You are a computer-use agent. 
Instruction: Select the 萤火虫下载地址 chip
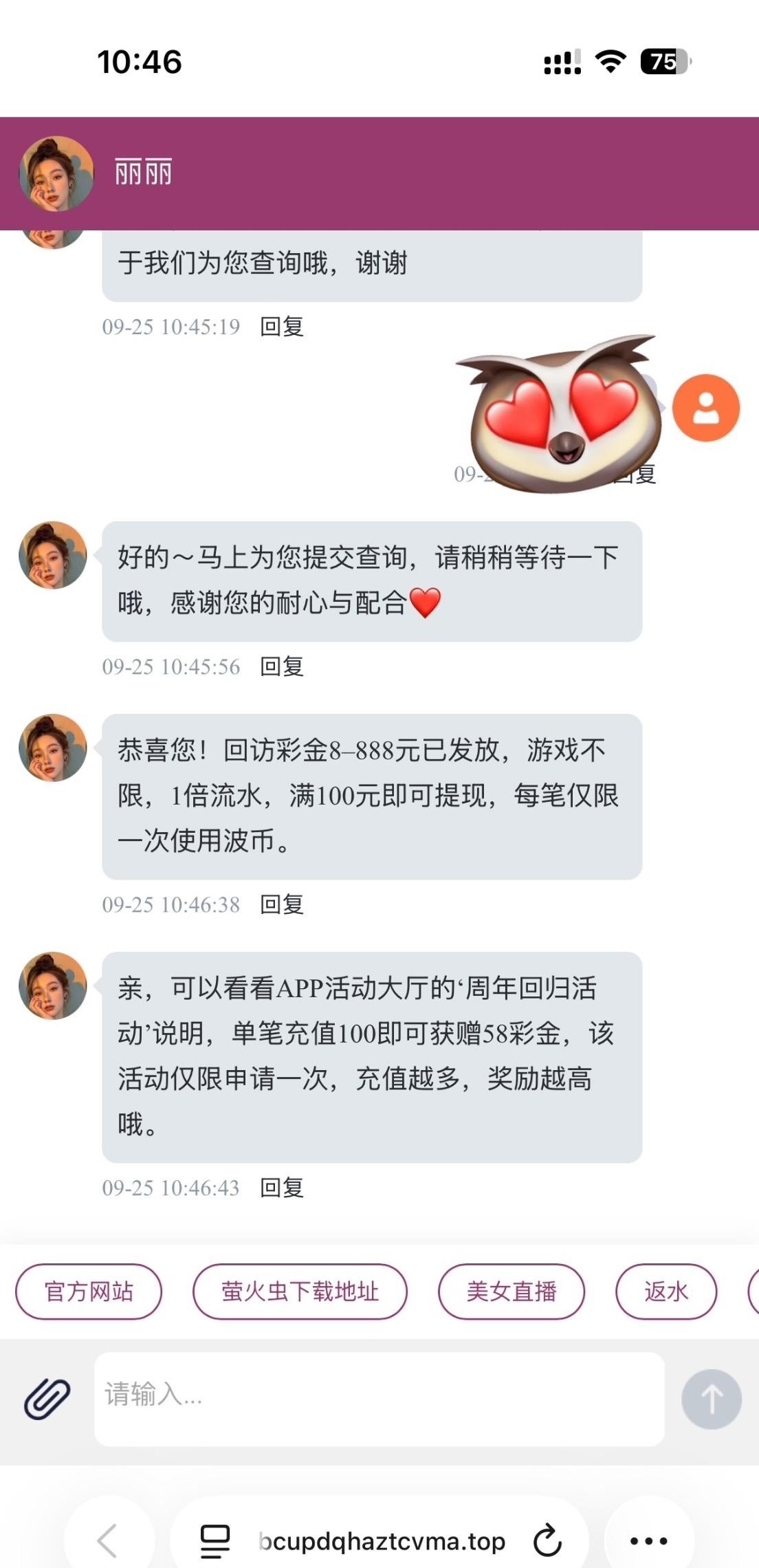[300, 1292]
